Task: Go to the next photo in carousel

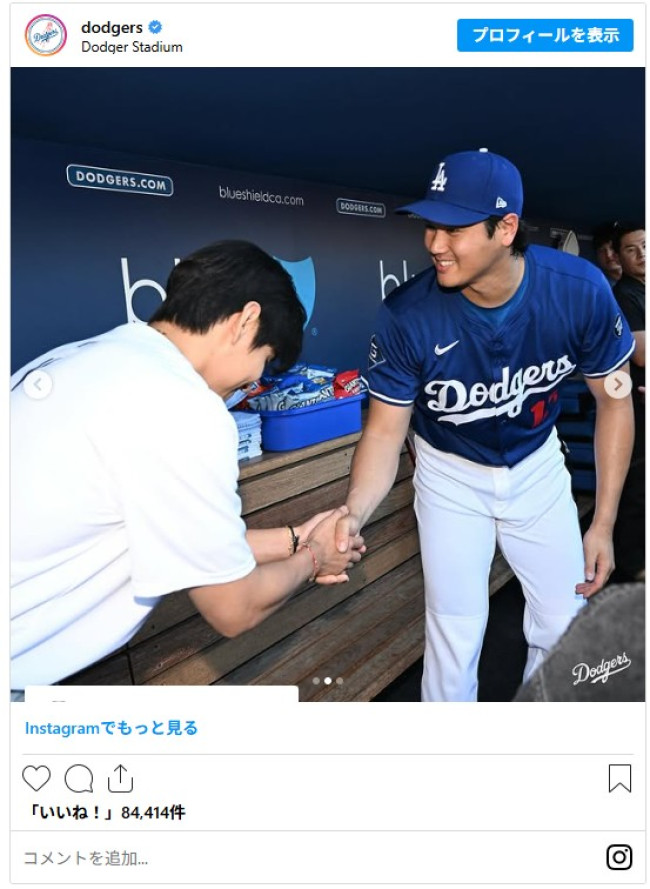Action: coord(618,384)
